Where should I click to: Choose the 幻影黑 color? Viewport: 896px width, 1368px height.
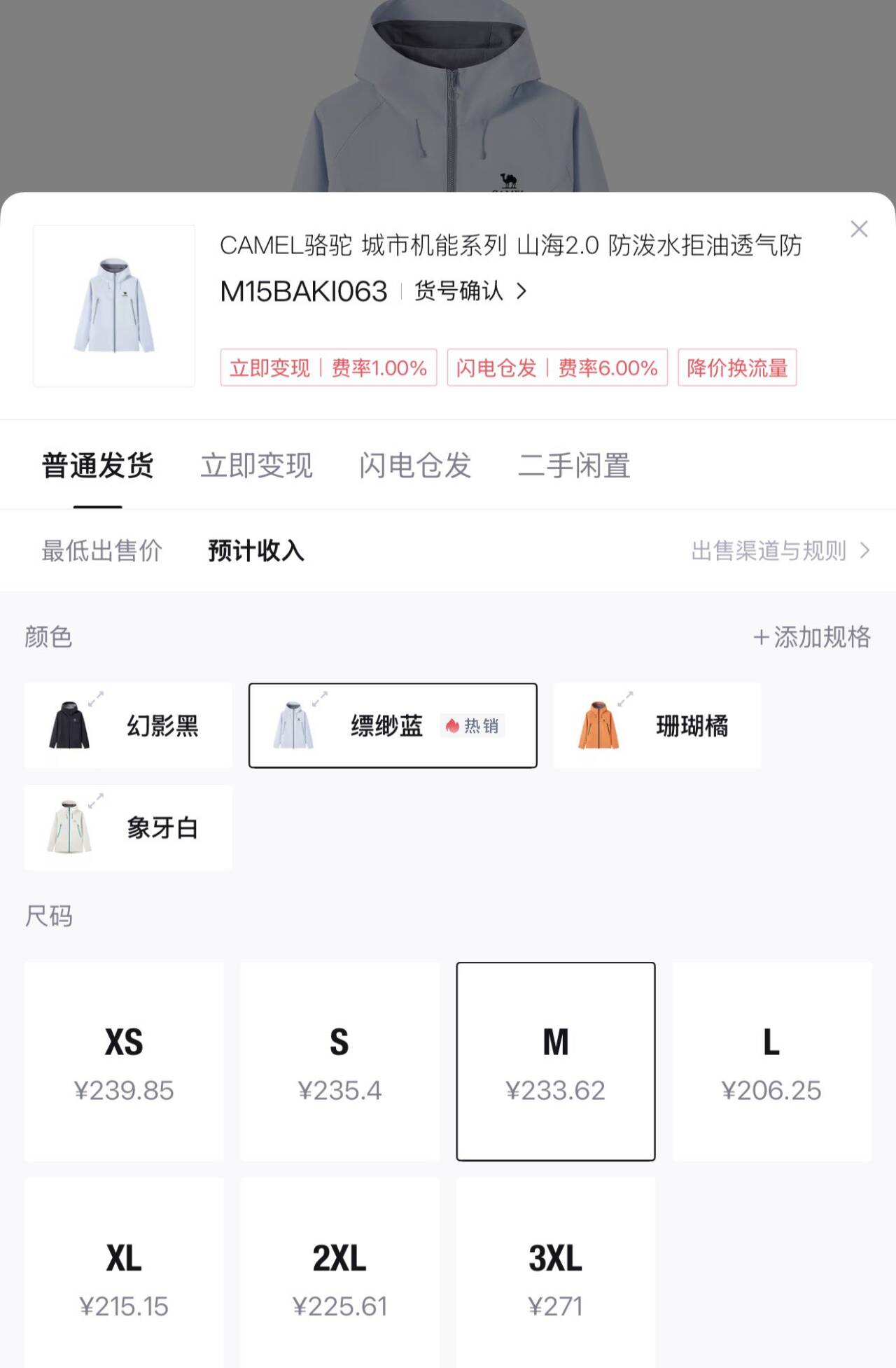(x=128, y=726)
